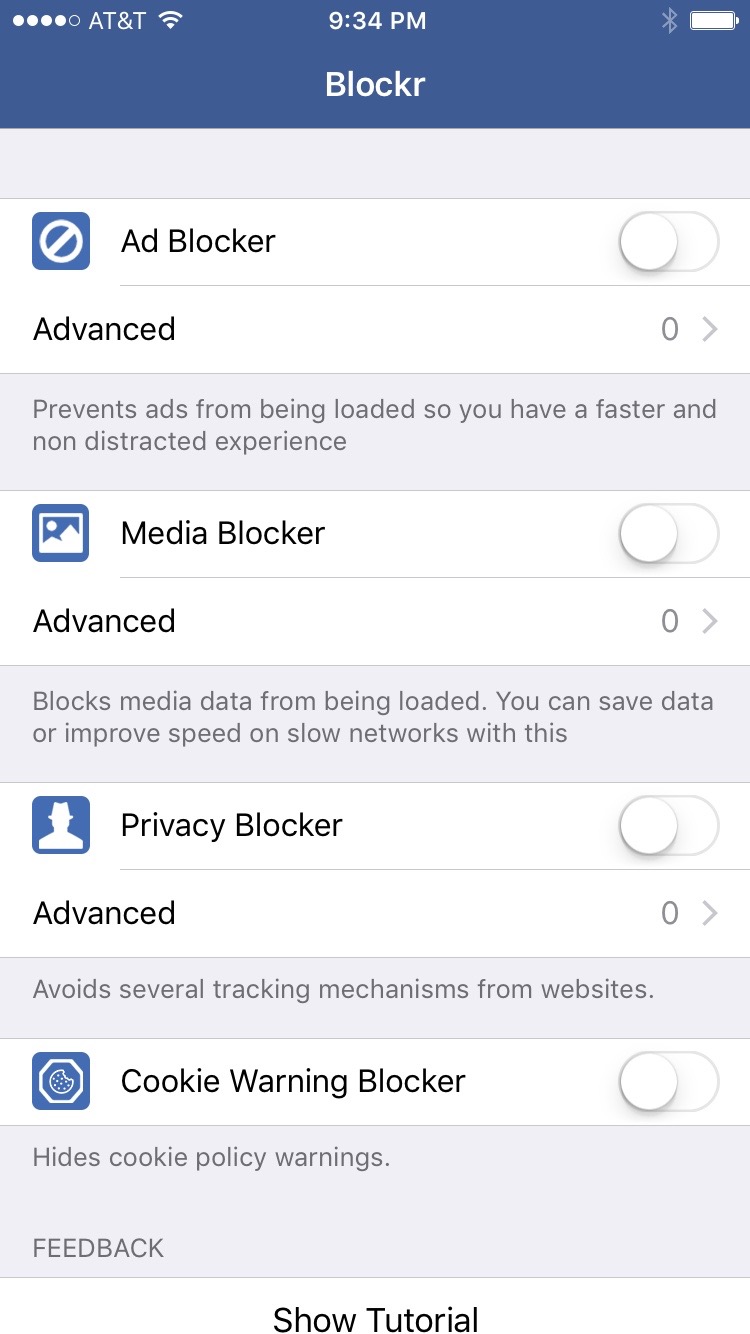Switch on Privacy Blocker
This screenshot has height=1334, width=750.
tap(668, 826)
